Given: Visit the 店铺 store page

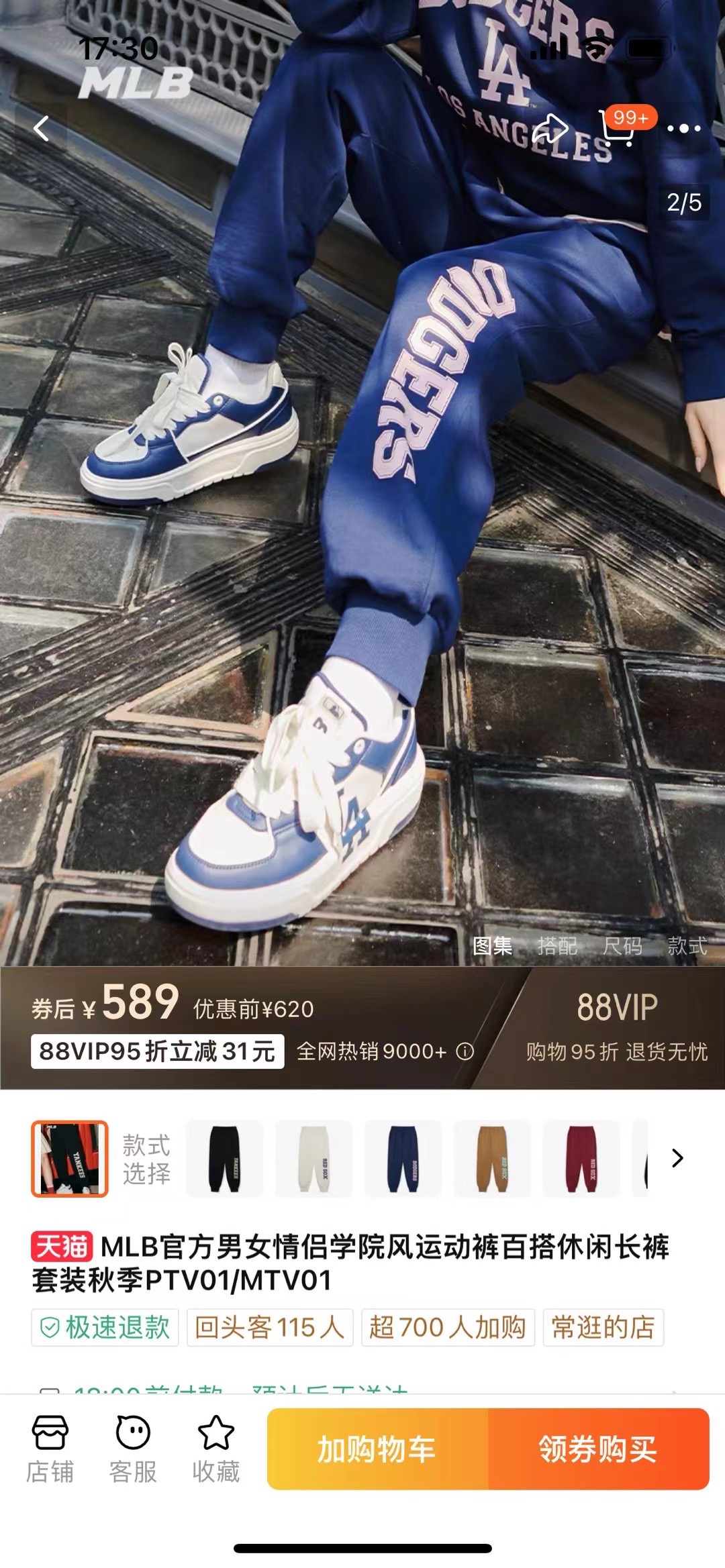Looking at the screenshot, I should pyautogui.click(x=50, y=1449).
